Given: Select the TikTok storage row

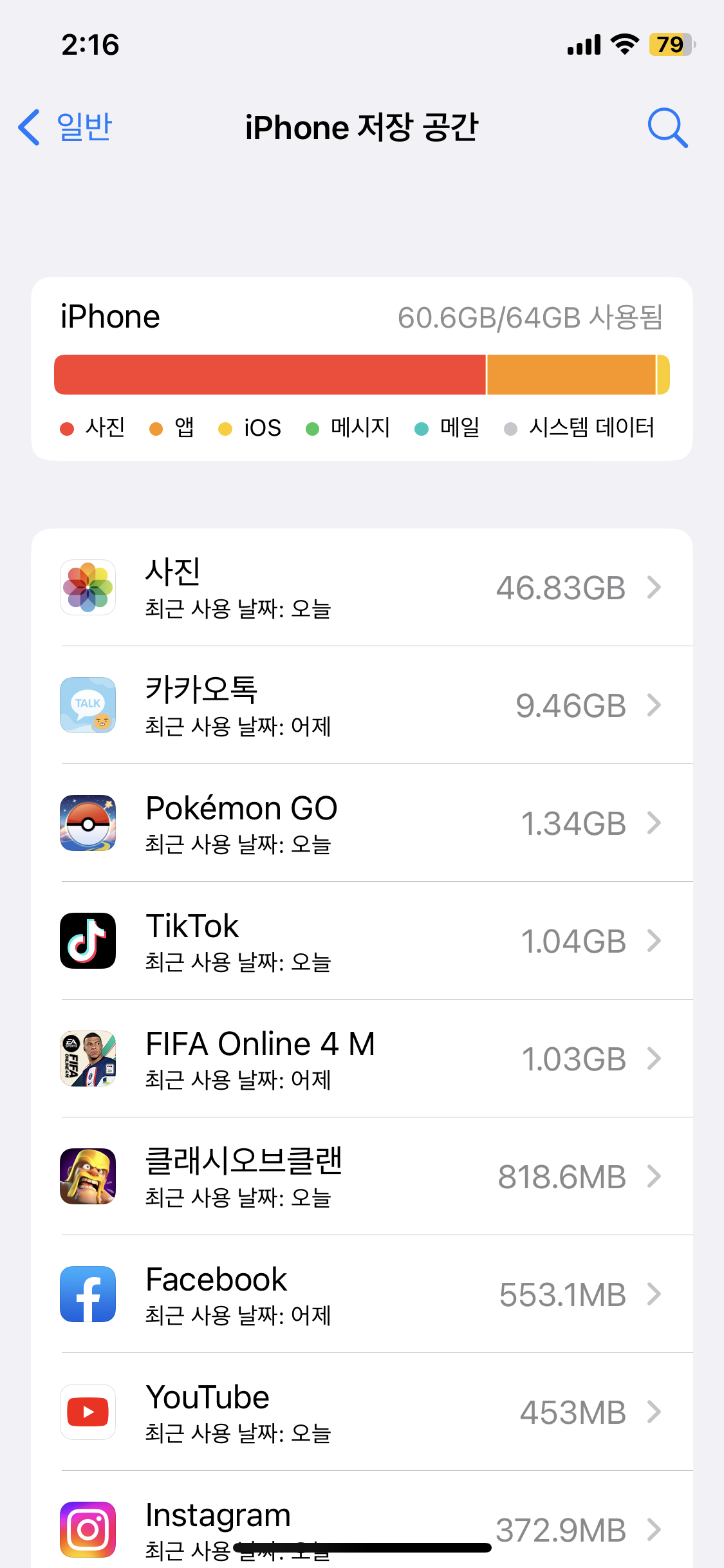Looking at the screenshot, I should pos(362,941).
